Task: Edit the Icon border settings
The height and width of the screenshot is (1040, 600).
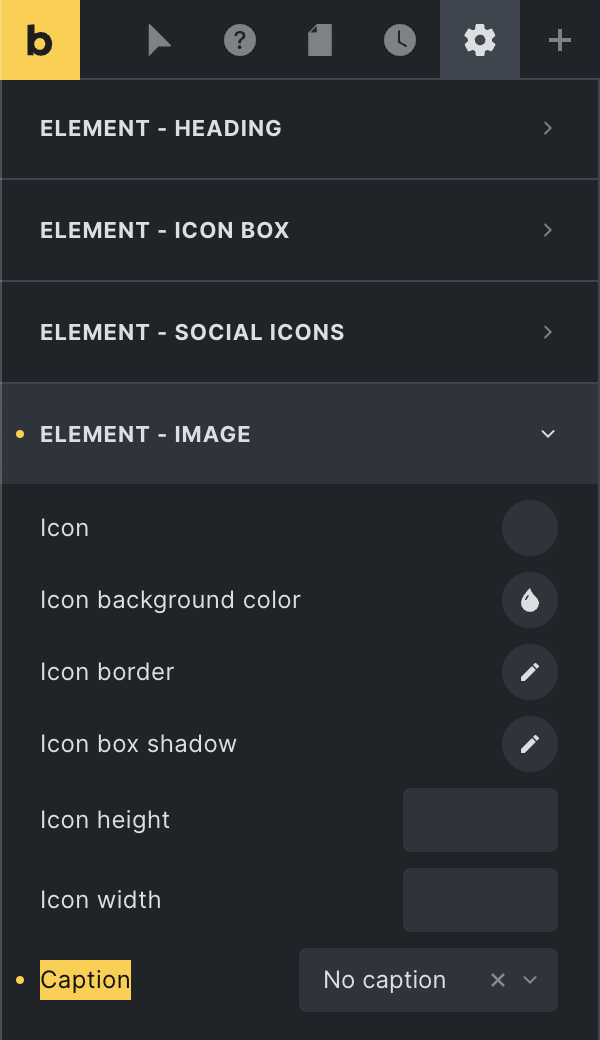Action: pos(530,672)
